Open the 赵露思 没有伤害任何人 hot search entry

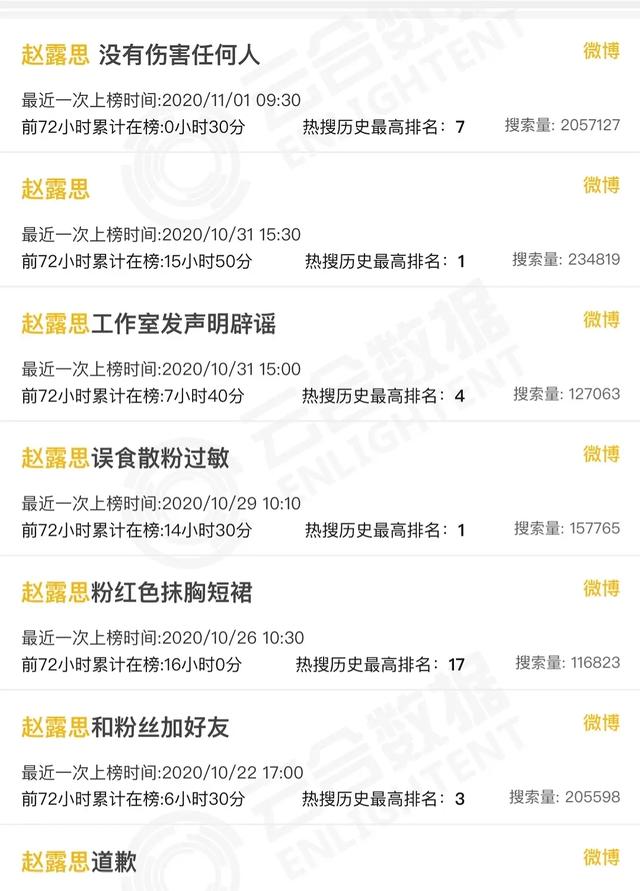tap(141, 54)
